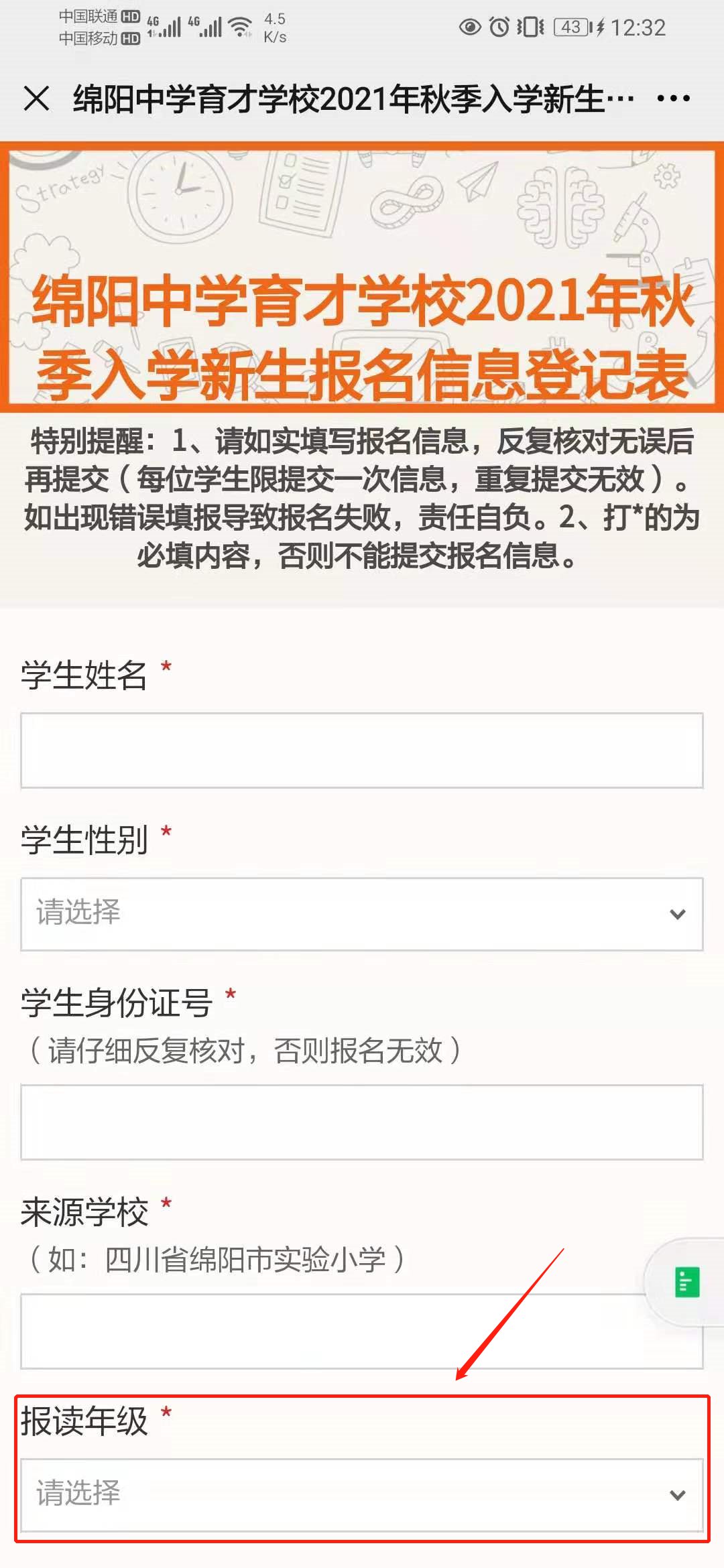
Task: Focus the 学生身份证号 text field
Action: click(x=361, y=1122)
